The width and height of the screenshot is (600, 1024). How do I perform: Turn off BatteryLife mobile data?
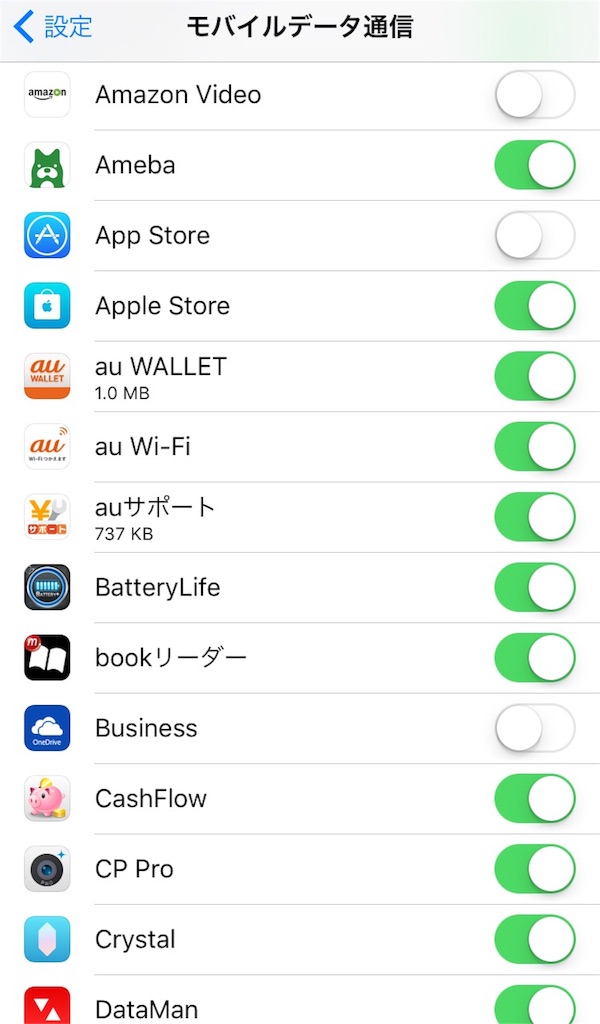(x=534, y=587)
